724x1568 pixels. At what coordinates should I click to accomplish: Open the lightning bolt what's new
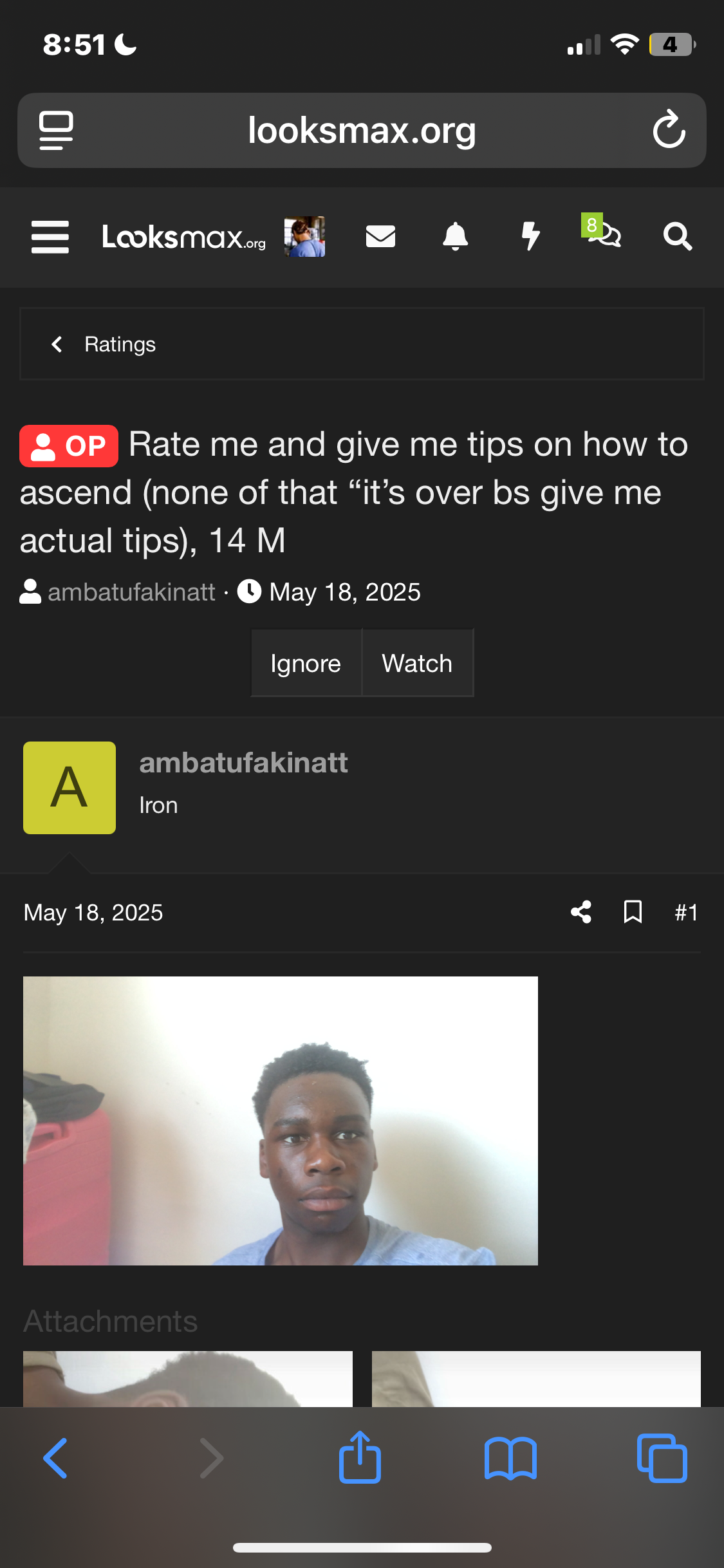tap(530, 236)
